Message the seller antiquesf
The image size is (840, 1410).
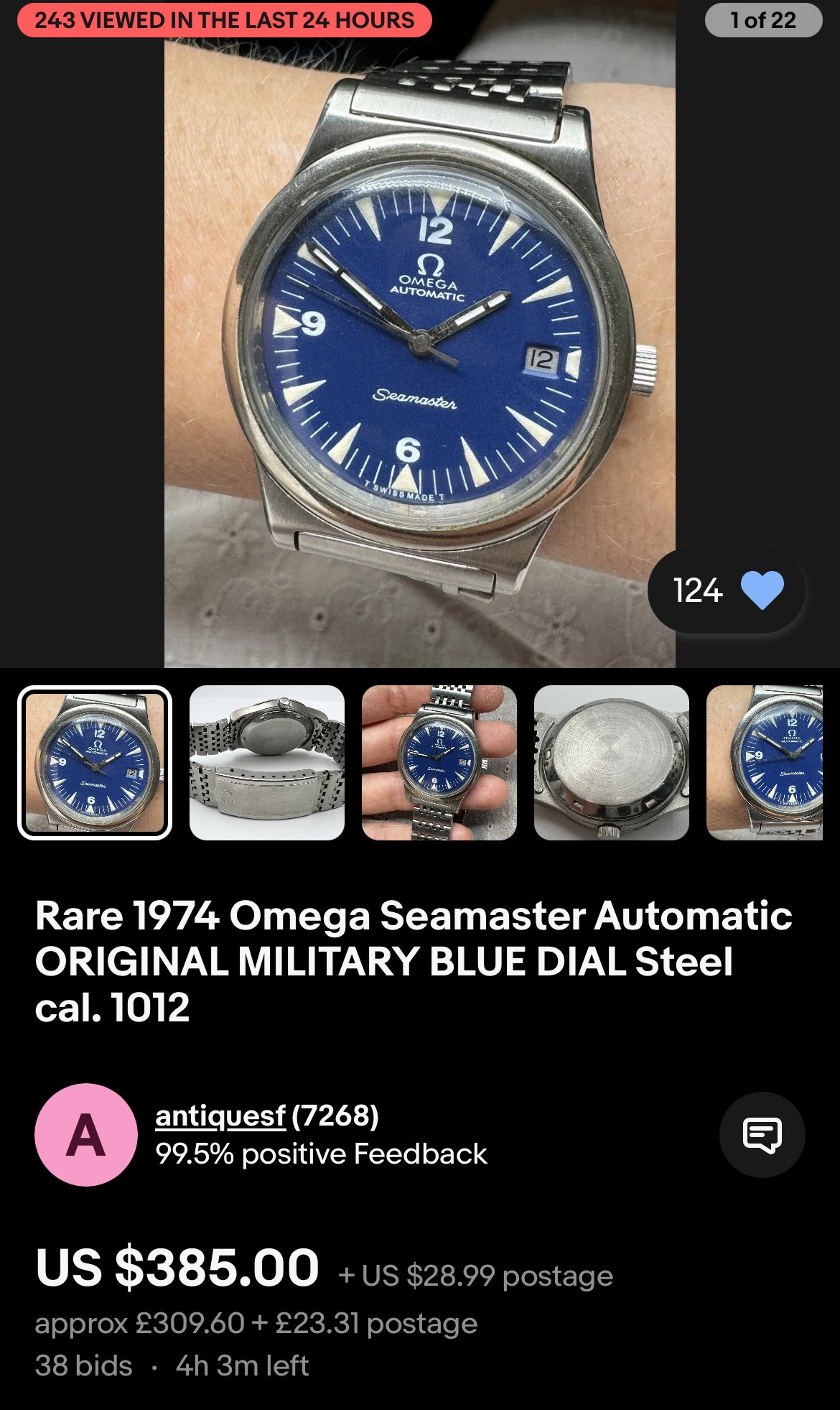click(762, 1135)
